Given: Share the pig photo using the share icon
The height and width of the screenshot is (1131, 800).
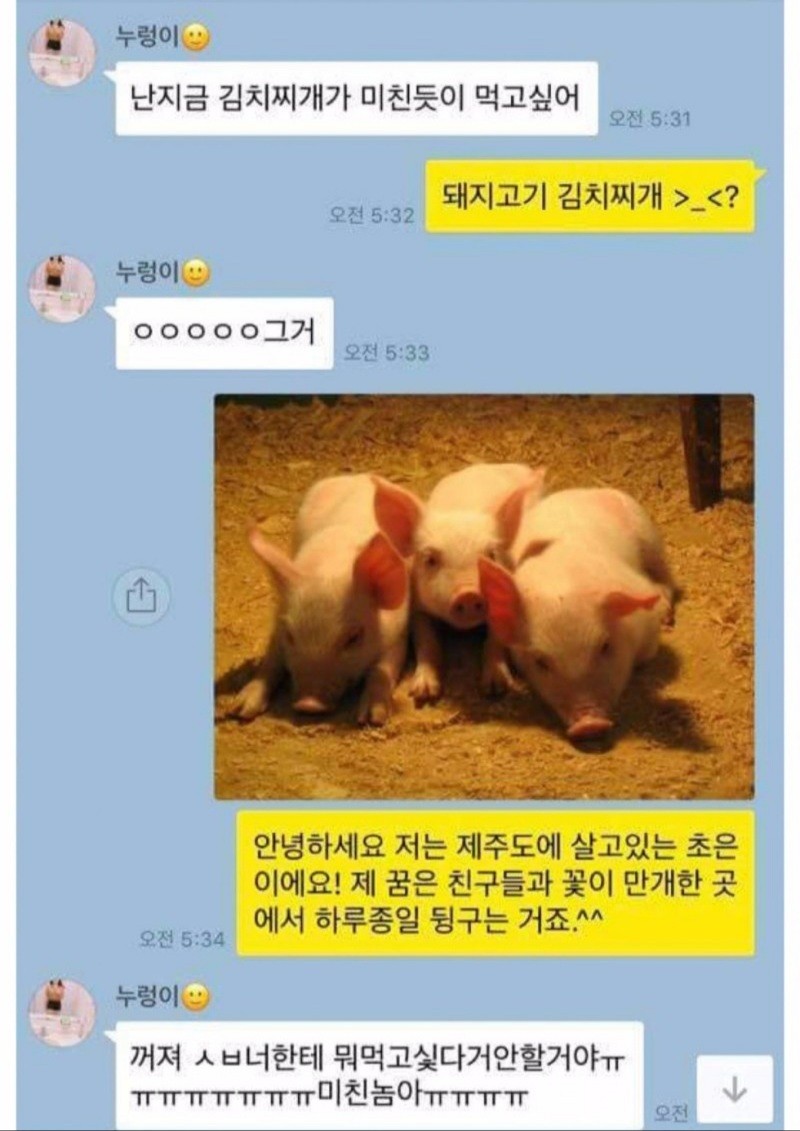Looking at the screenshot, I should [141, 598].
